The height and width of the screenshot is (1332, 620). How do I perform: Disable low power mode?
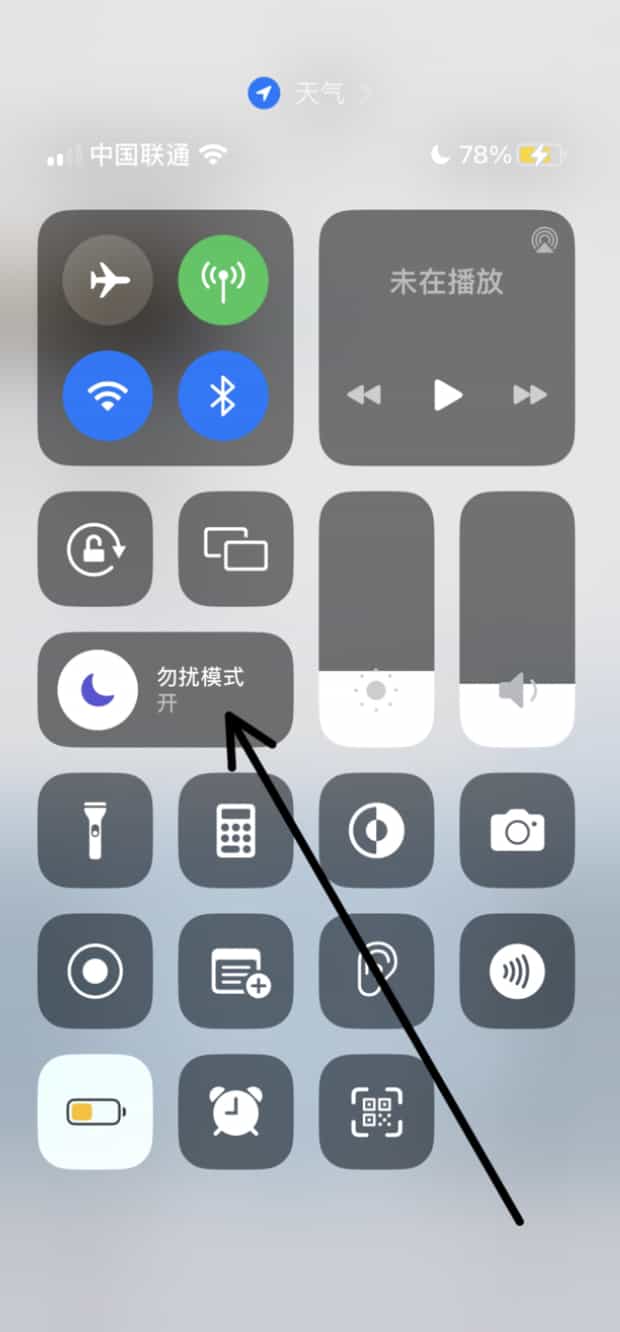95,1111
